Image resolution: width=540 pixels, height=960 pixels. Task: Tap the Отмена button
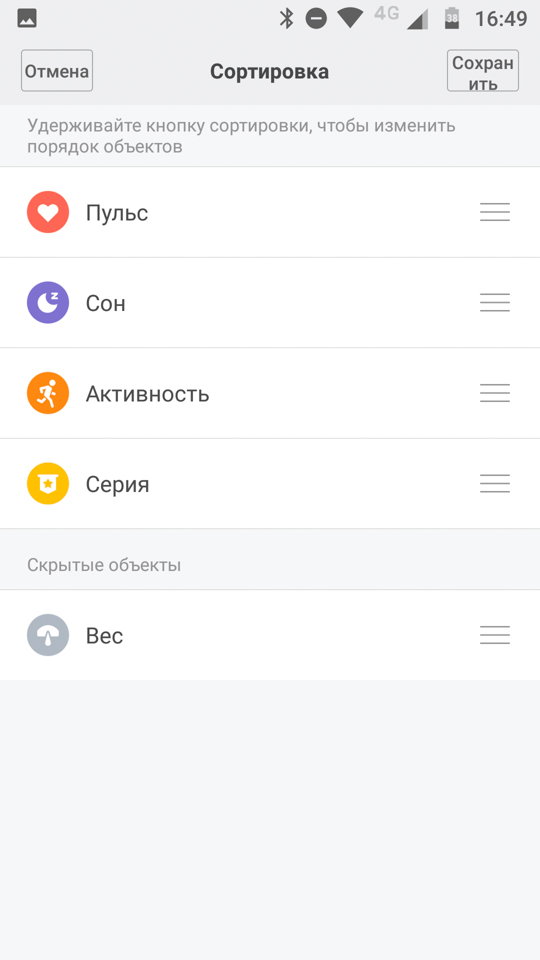57,71
